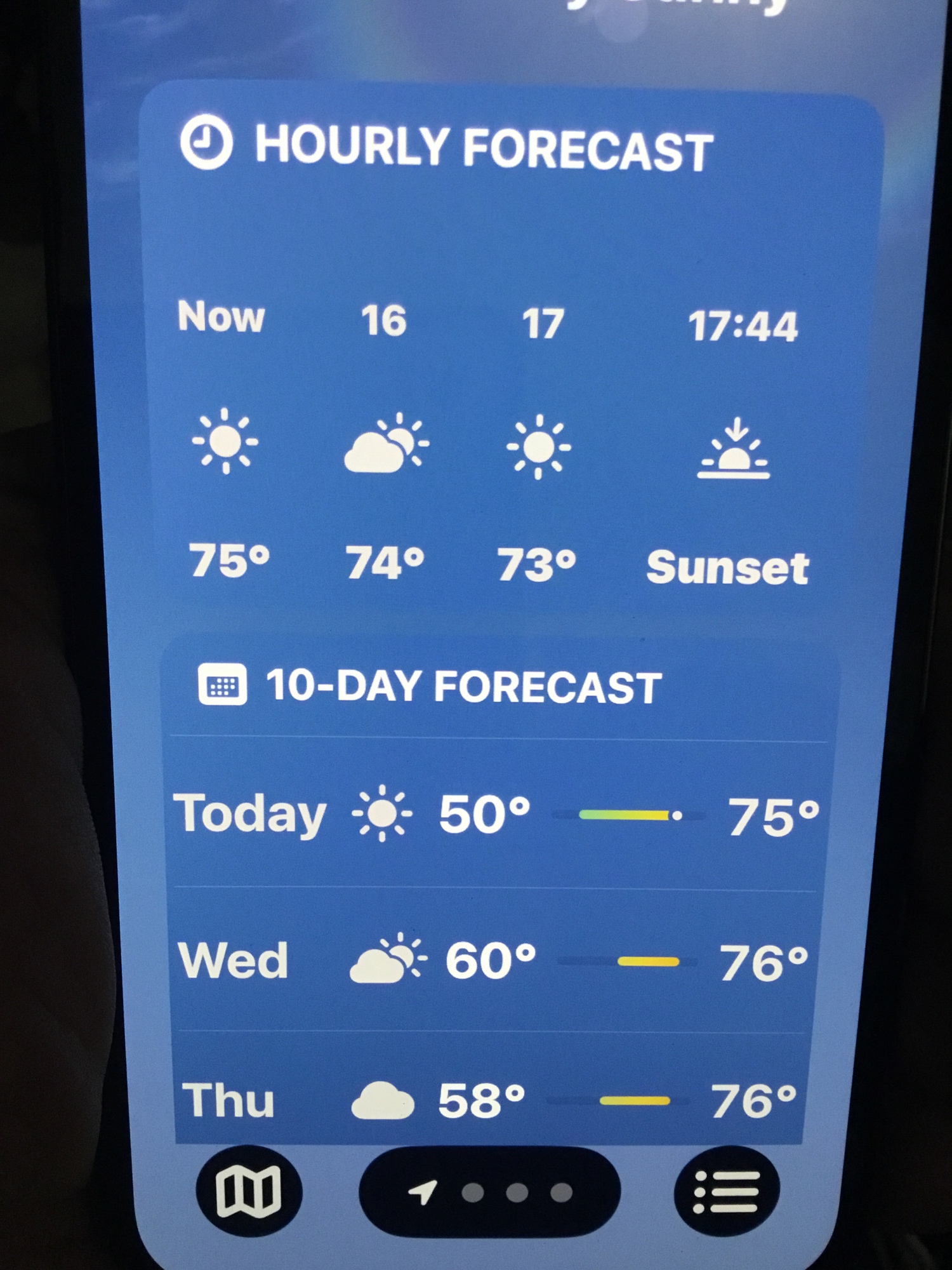Tap the location page indicator
The image size is (952, 1270).
tap(489, 1193)
